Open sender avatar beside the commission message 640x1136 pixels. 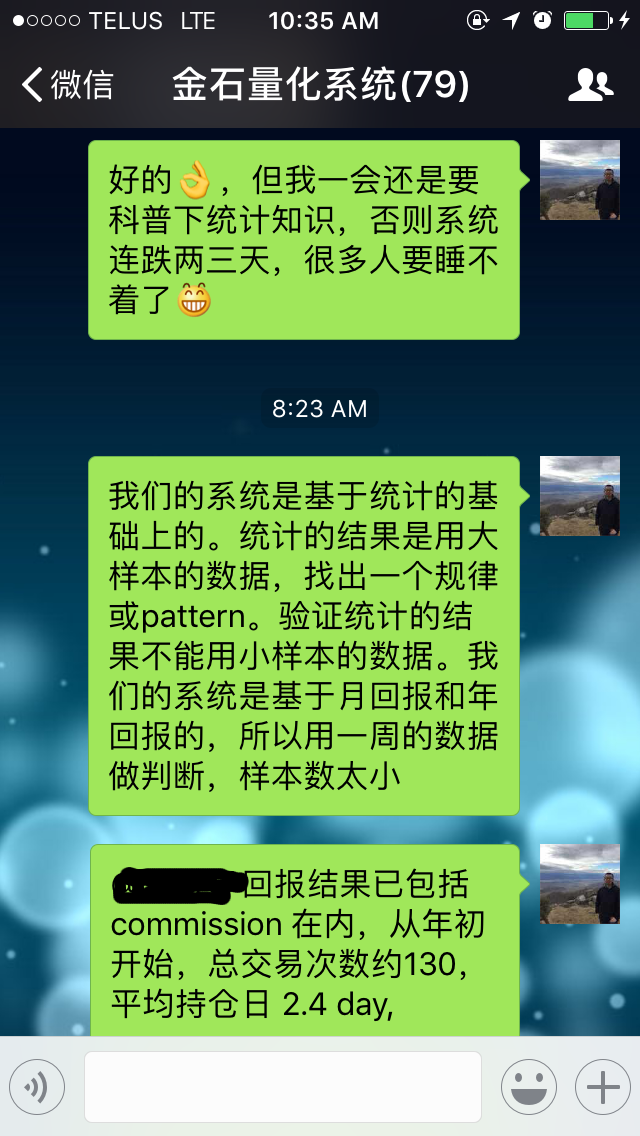pos(580,884)
